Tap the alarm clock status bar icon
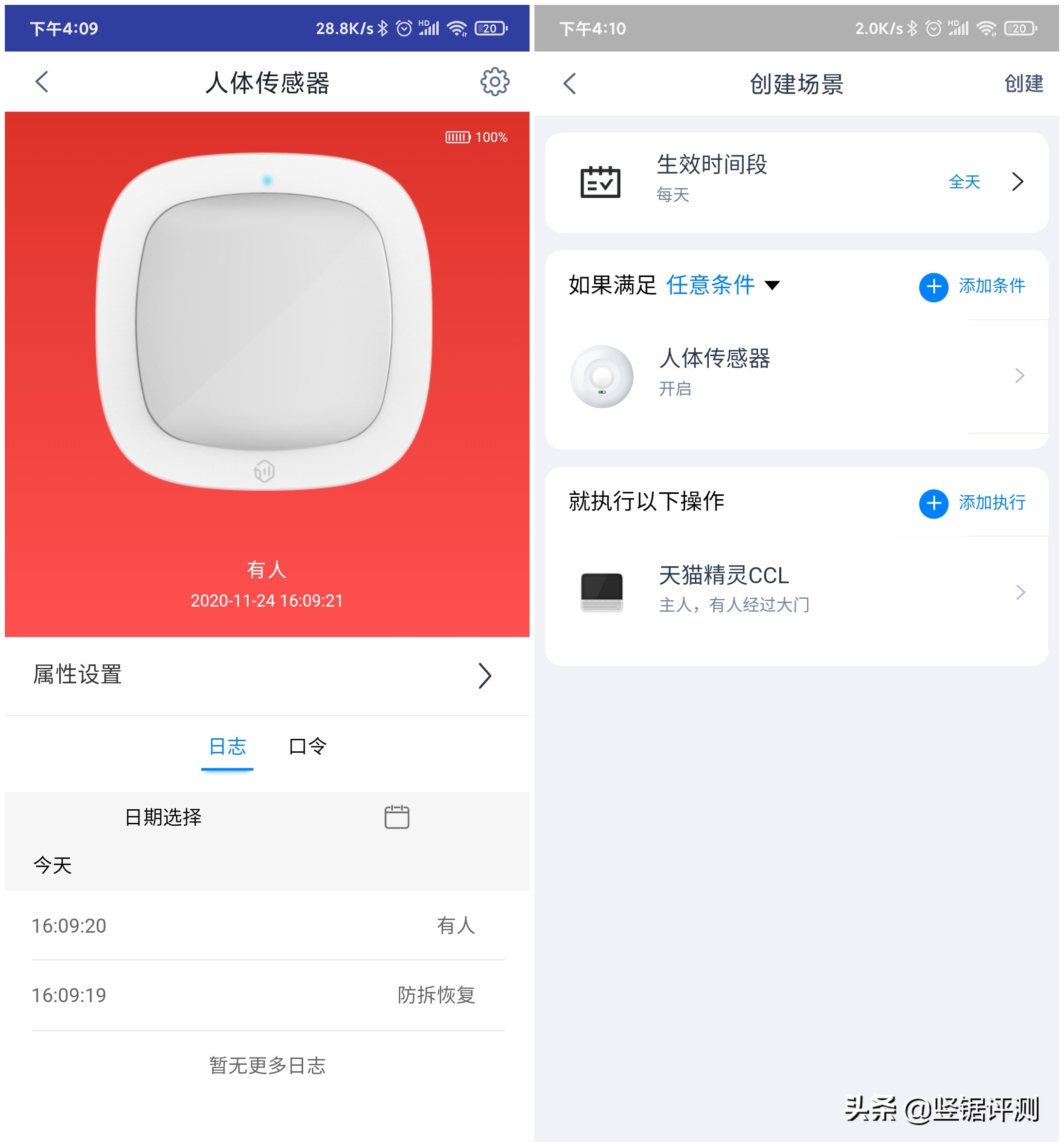Screen dimensions: 1064x1147 [x=405, y=27]
